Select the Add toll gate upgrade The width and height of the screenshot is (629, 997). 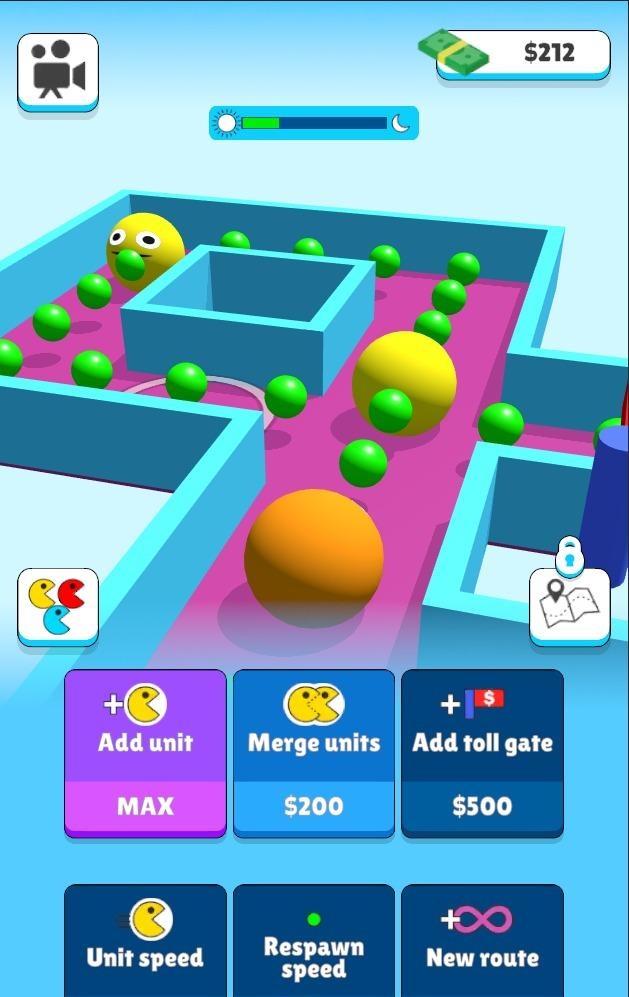tap(482, 752)
